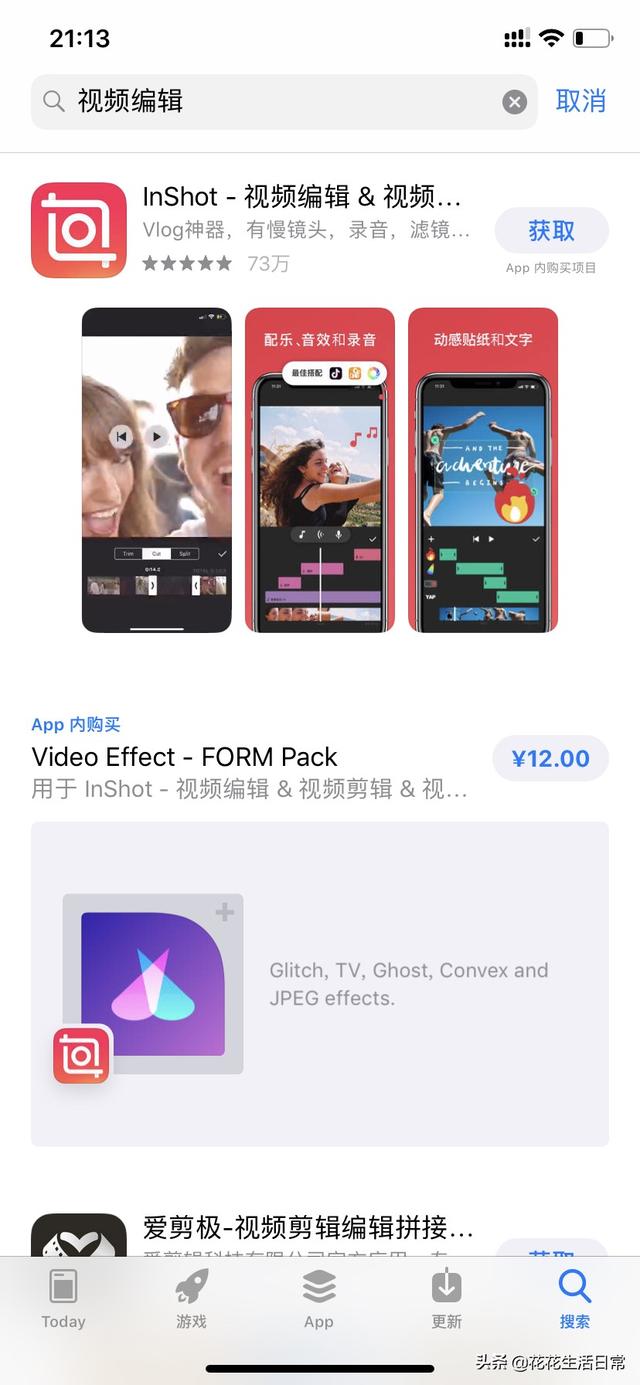Image resolution: width=640 pixels, height=1385 pixels.
Task: Cancel the search with 取消
Action: tap(581, 101)
